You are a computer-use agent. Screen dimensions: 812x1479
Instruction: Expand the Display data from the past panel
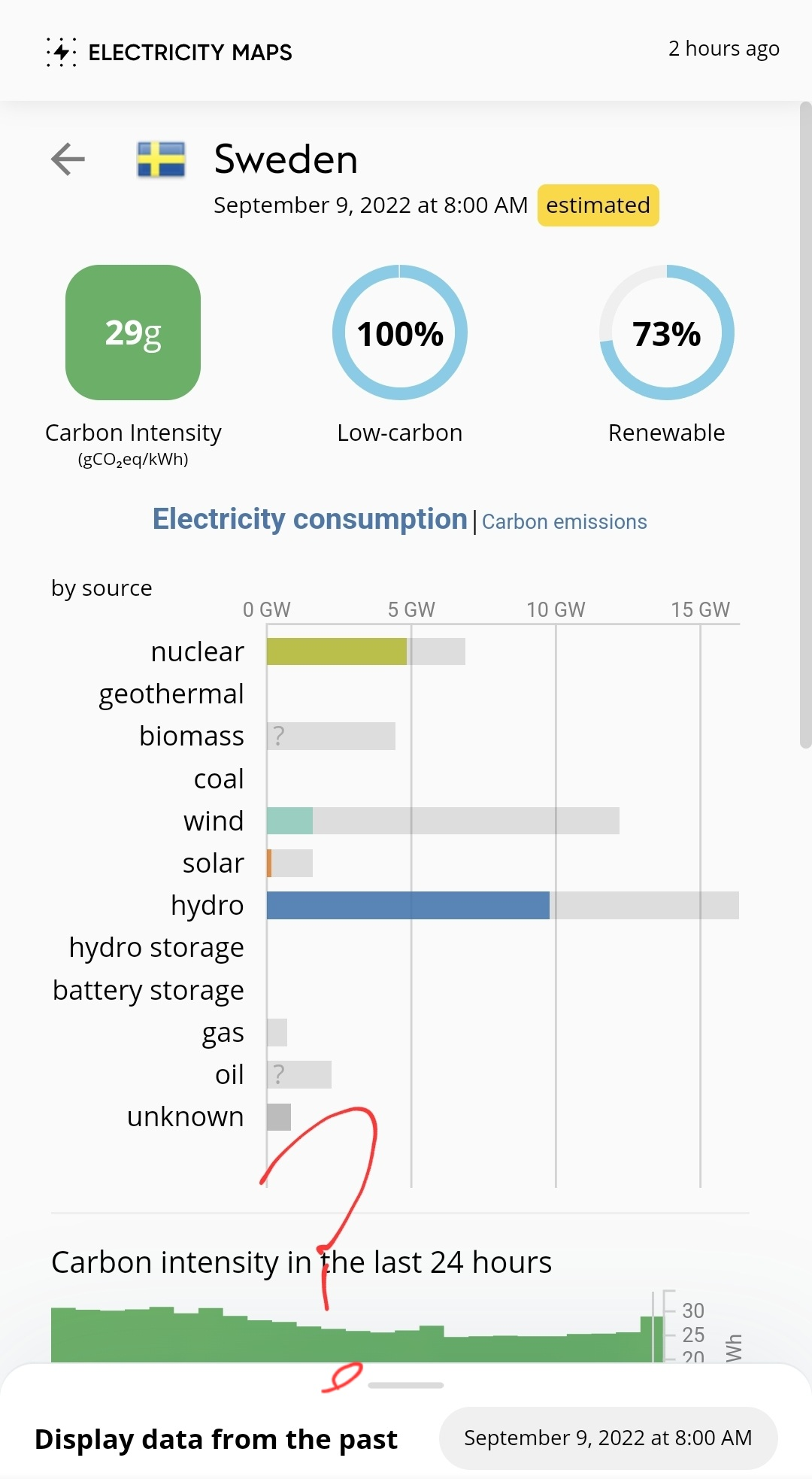coord(216,1439)
